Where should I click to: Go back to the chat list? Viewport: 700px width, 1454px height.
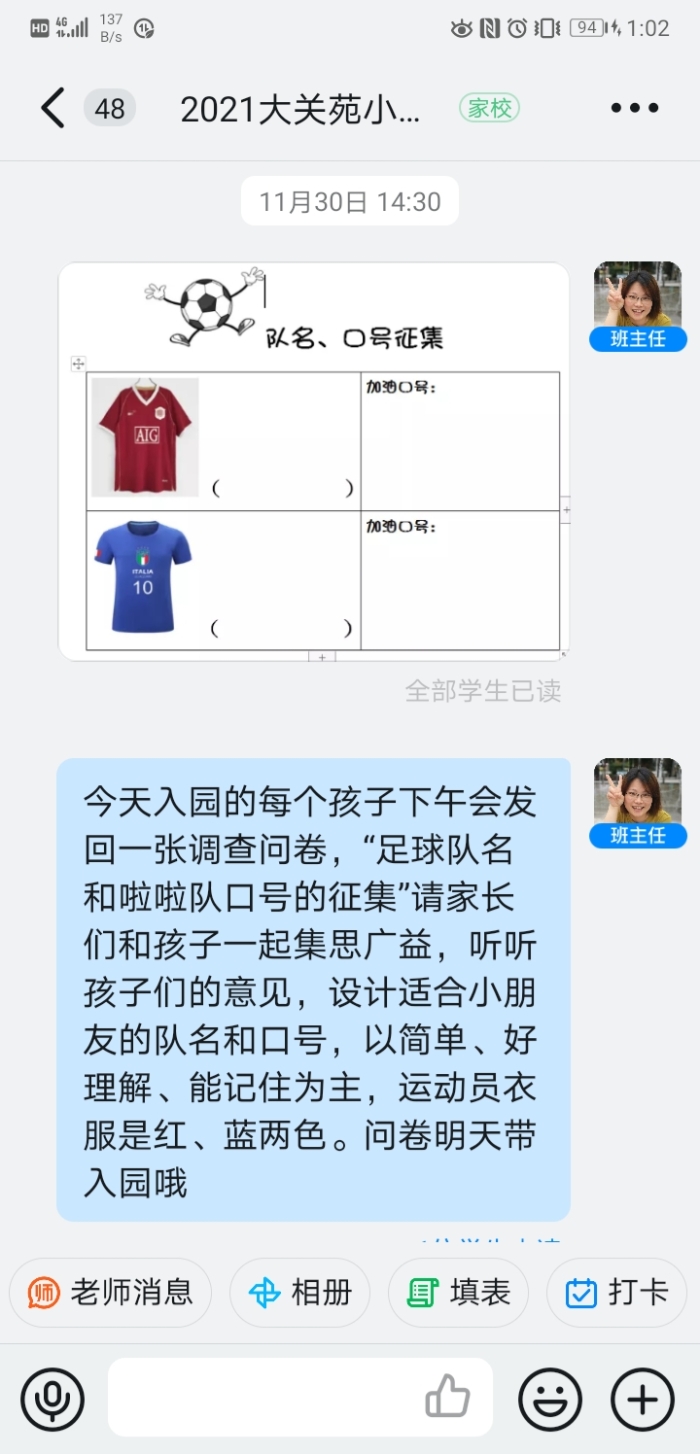click(x=52, y=108)
